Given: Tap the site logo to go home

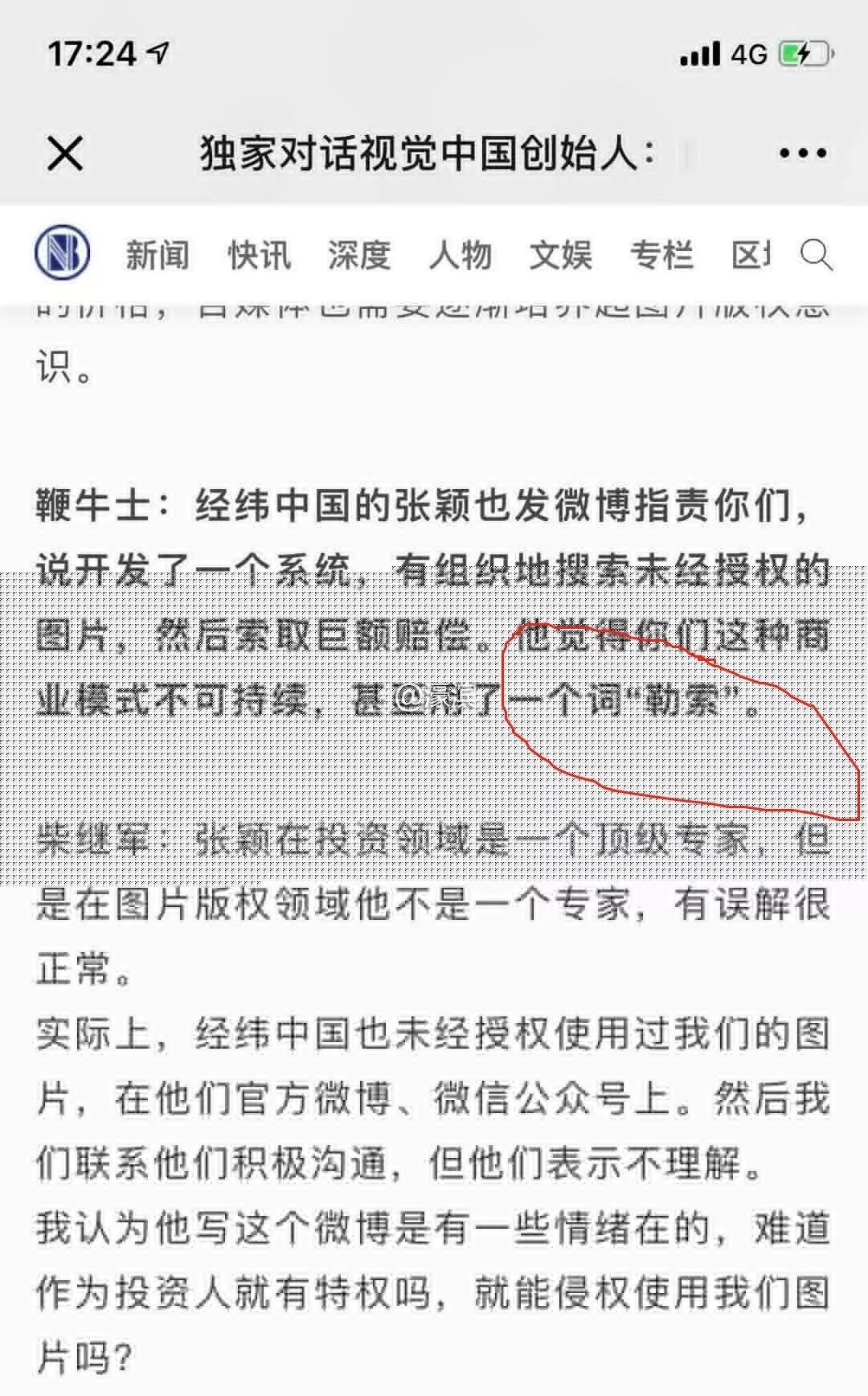Looking at the screenshot, I should click(x=63, y=254).
